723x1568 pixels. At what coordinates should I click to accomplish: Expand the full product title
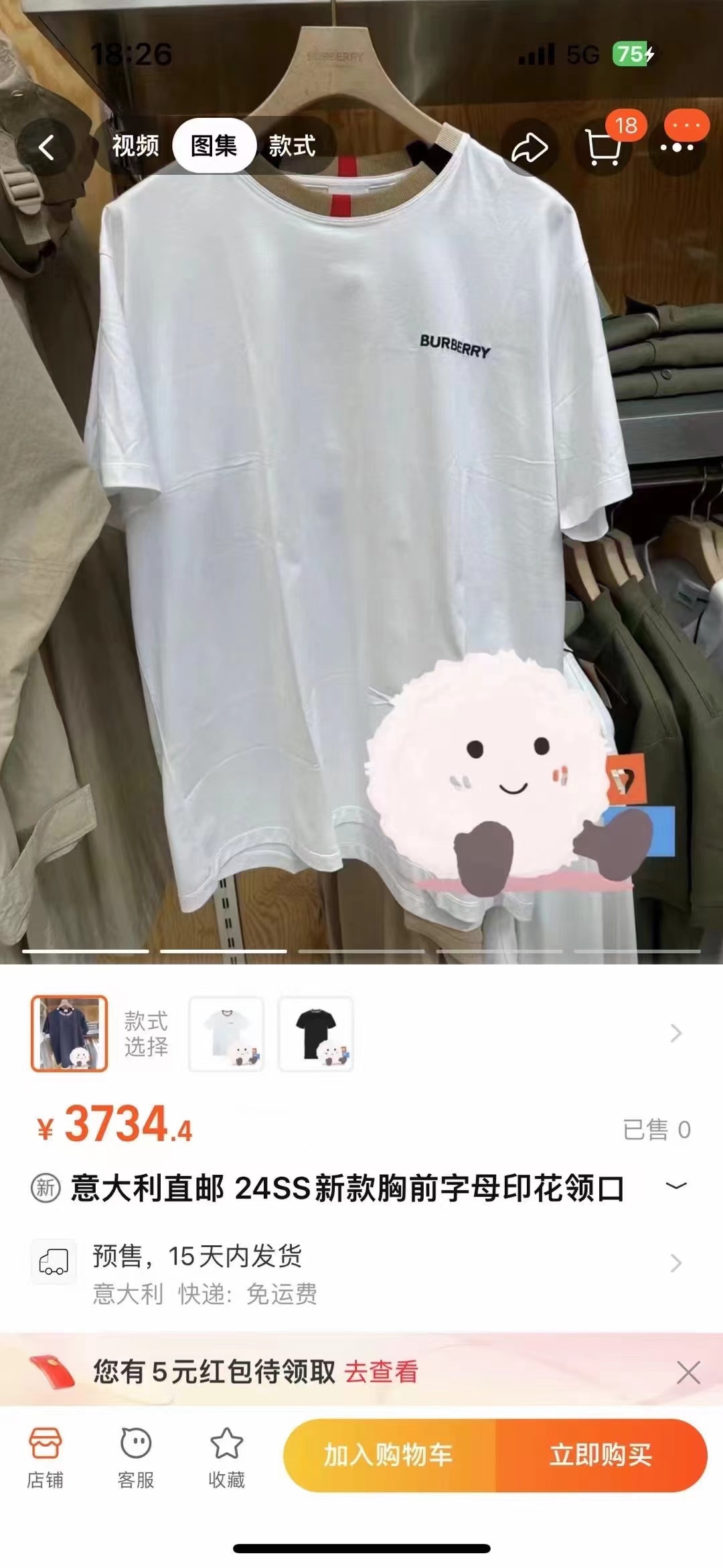click(x=675, y=1186)
